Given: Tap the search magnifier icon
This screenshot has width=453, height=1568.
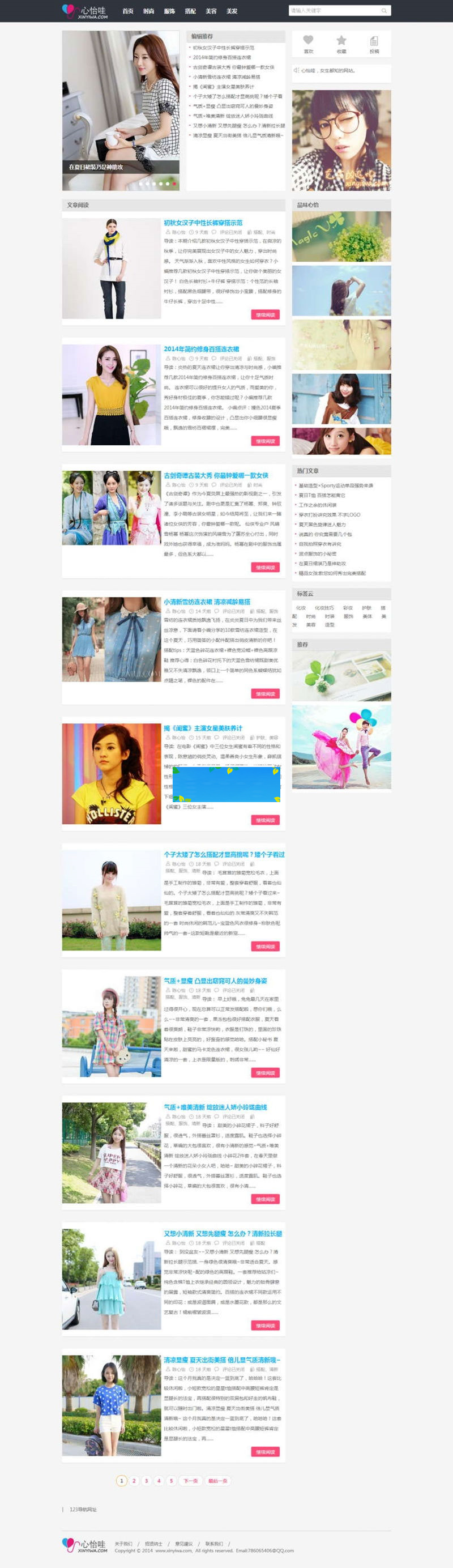Looking at the screenshot, I should 384,10.
